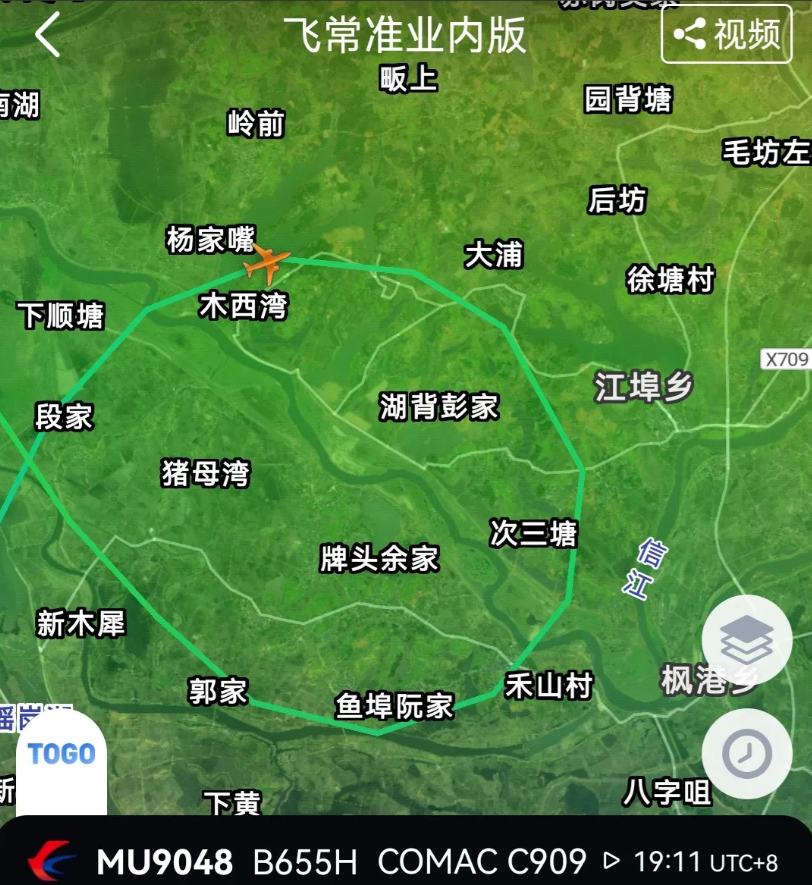The width and height of the screenshot is (812, 885).
Task: Open the flight history clock button
Action: click(746, 753)
